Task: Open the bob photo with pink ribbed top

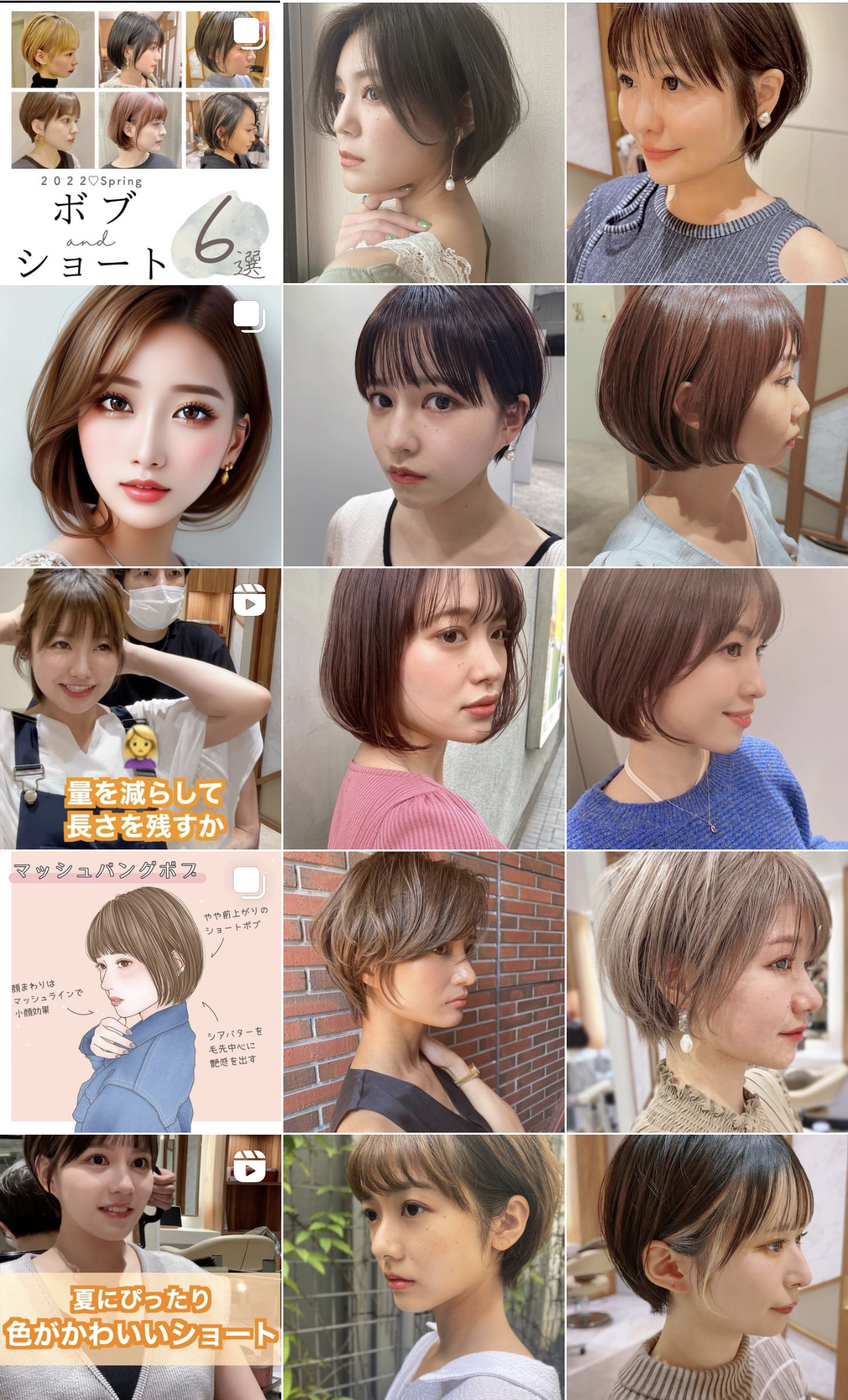Action: coord(424,708)
